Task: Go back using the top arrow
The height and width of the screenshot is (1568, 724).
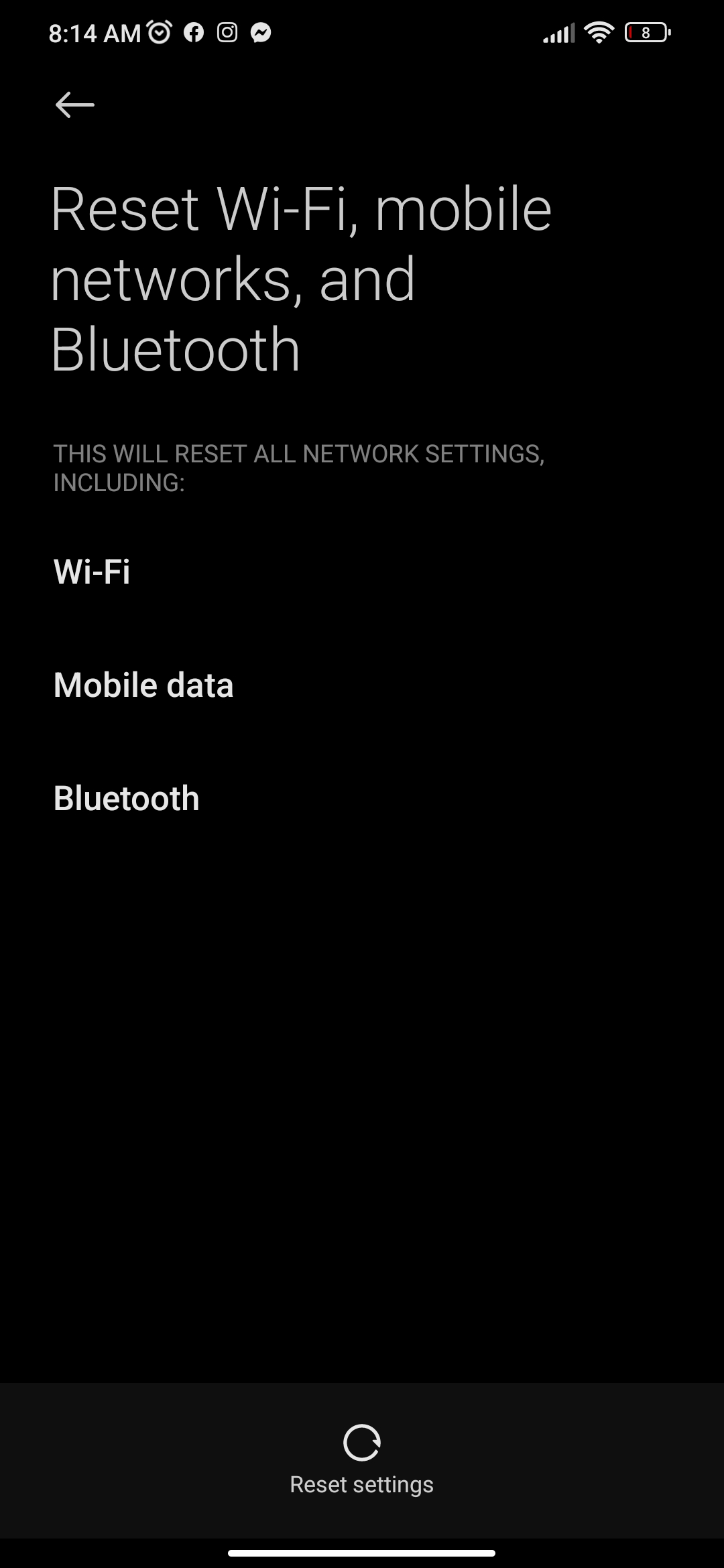Action: point(74,105)
